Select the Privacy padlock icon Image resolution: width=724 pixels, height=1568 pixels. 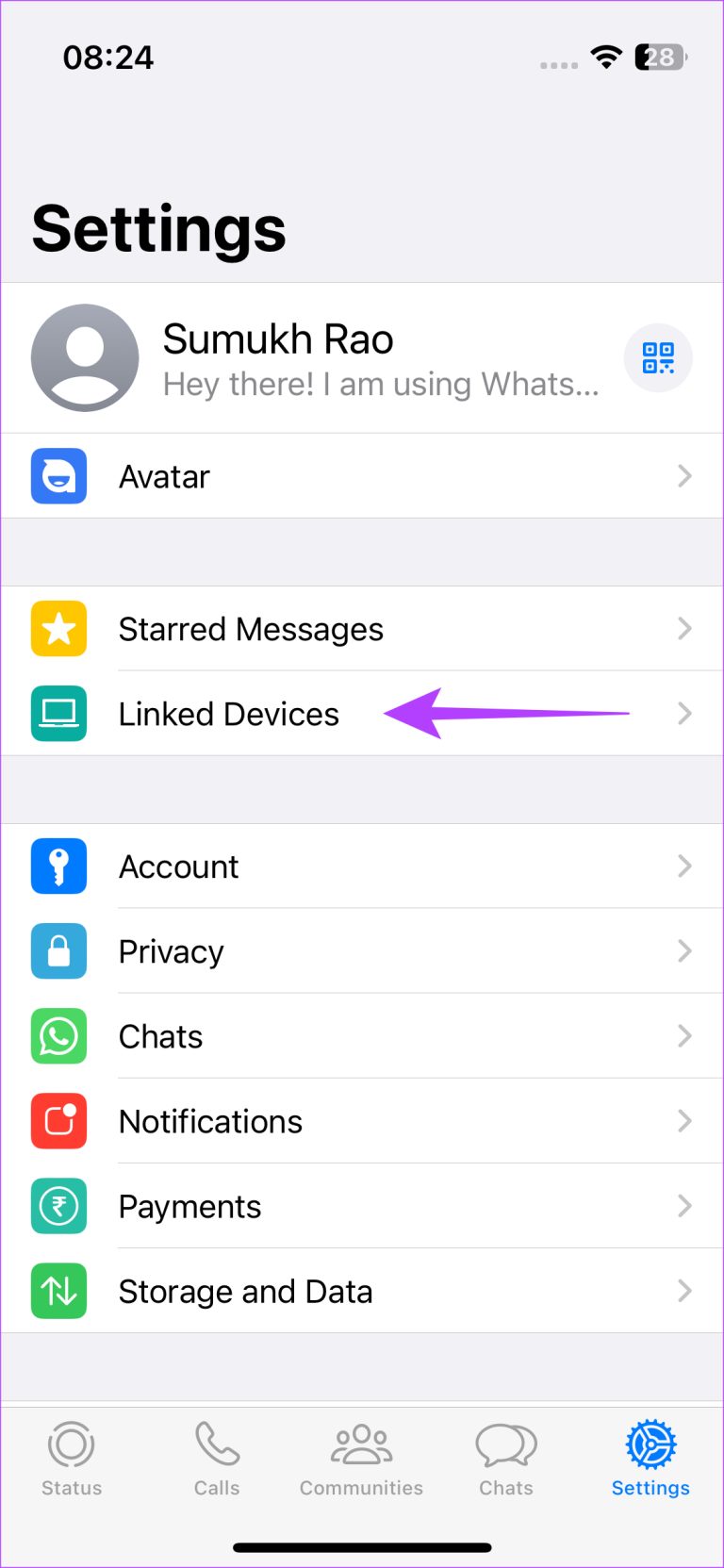tap(58, 951)
